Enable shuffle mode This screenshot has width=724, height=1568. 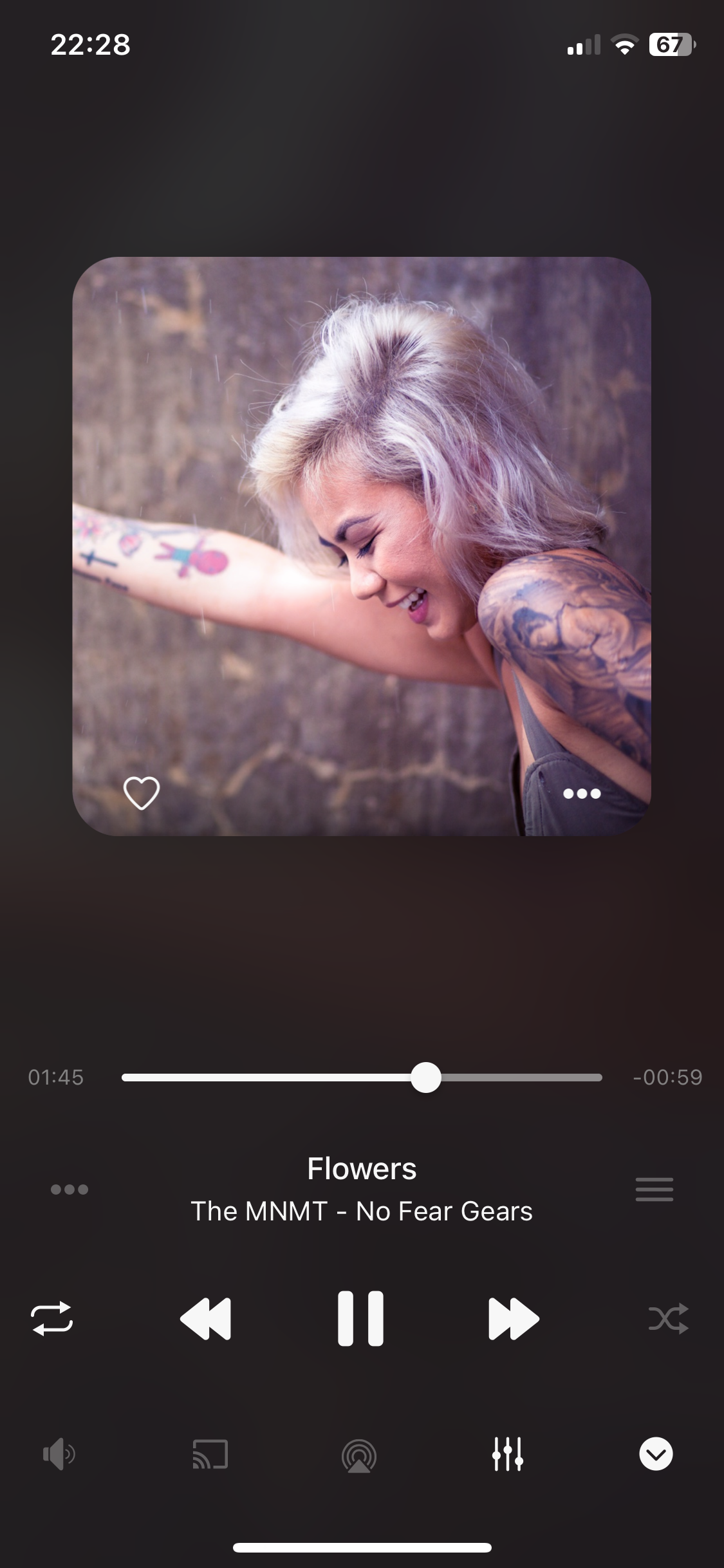point(669,1318)
